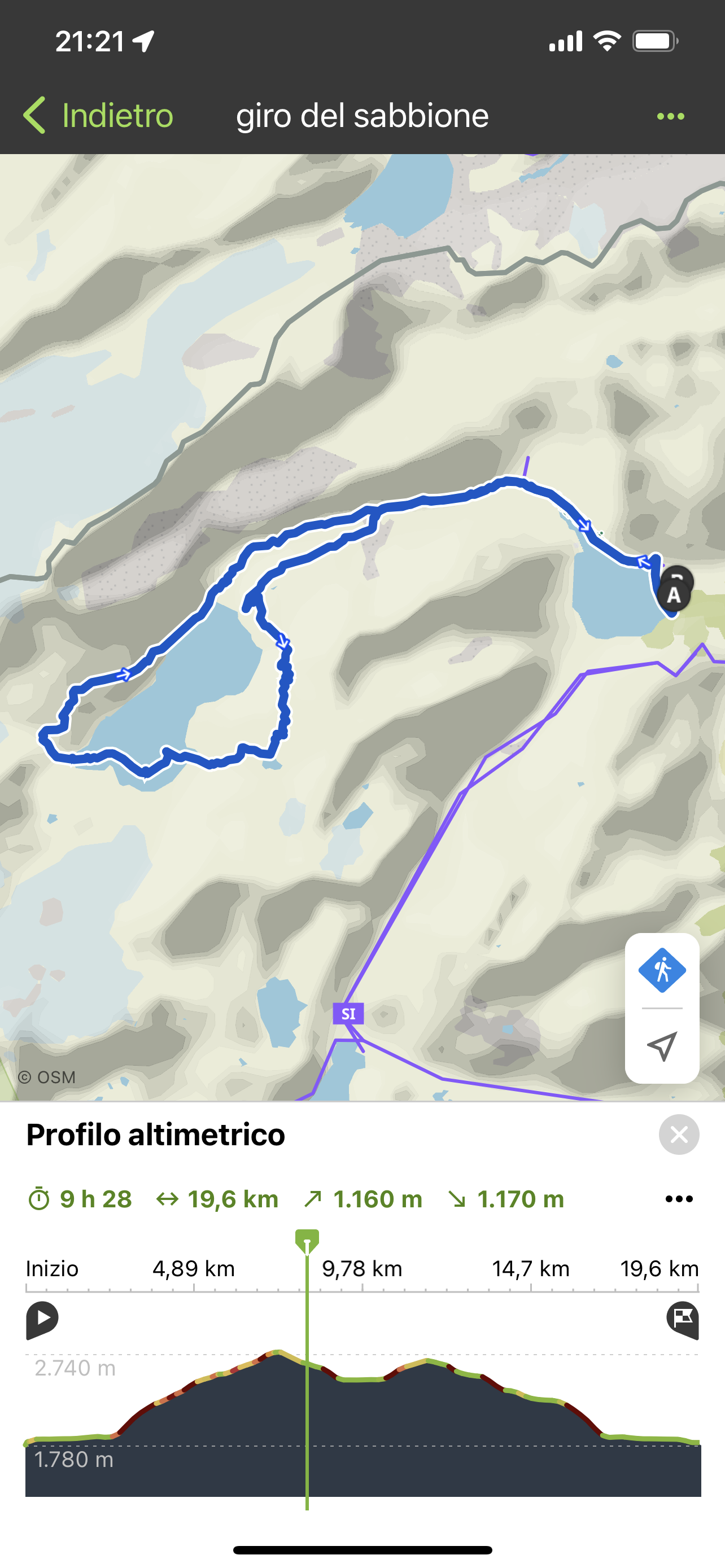Image resolution: width=725 pixels, height=1568 pixels.
Task: Tap the hiking activity layer button
Action: pyautogui.click(x=662, y=970)
